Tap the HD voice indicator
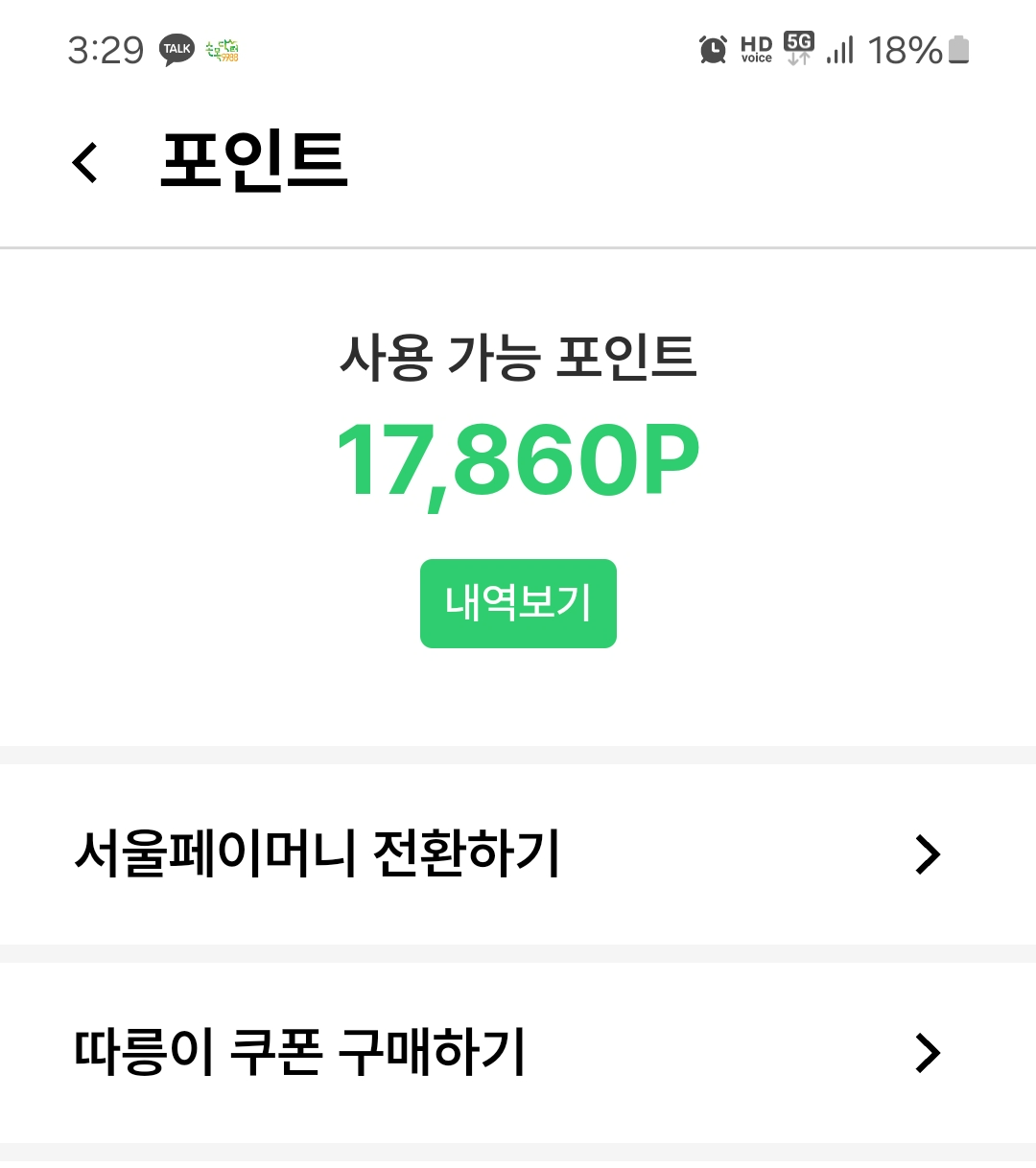 point(756,49)
